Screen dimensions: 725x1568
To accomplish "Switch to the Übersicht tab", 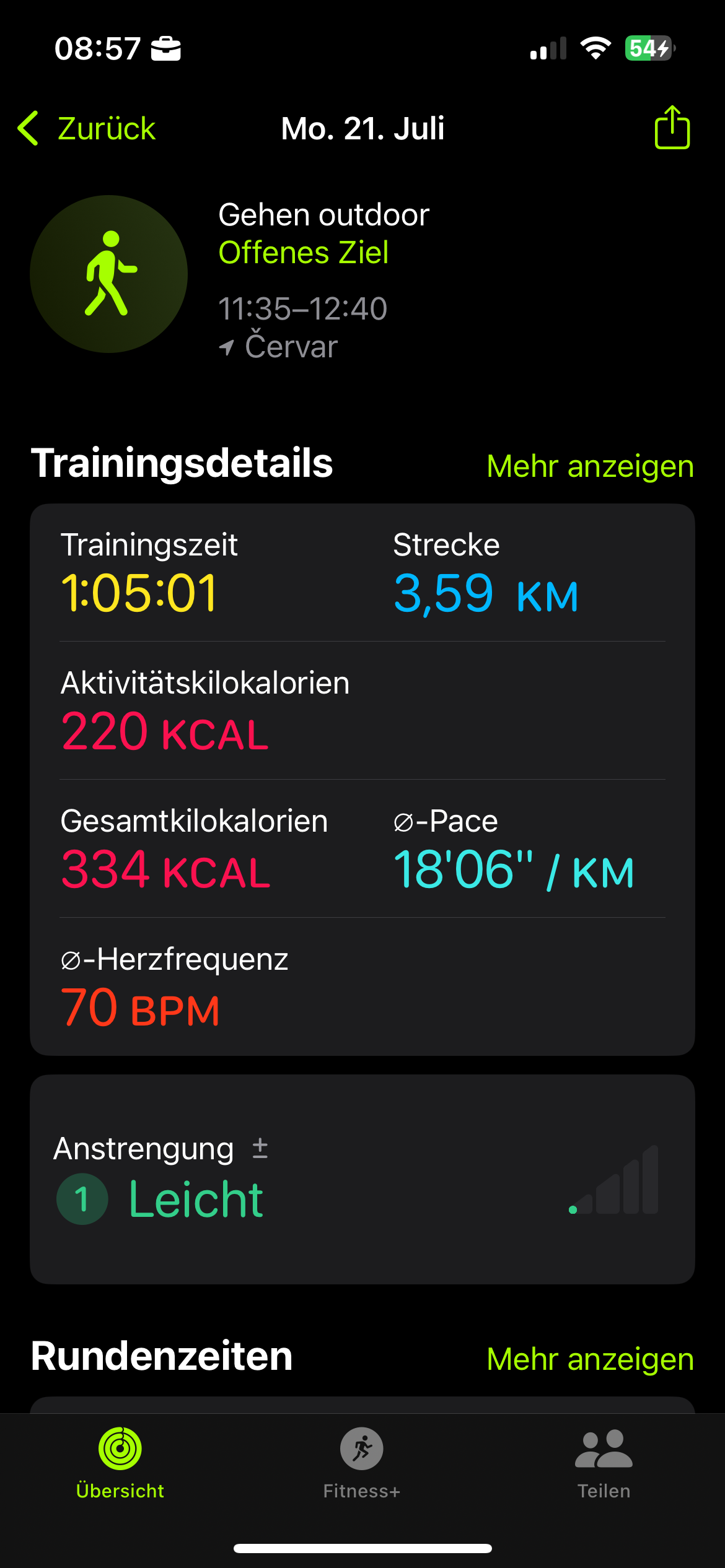I will click(120, 1463).
